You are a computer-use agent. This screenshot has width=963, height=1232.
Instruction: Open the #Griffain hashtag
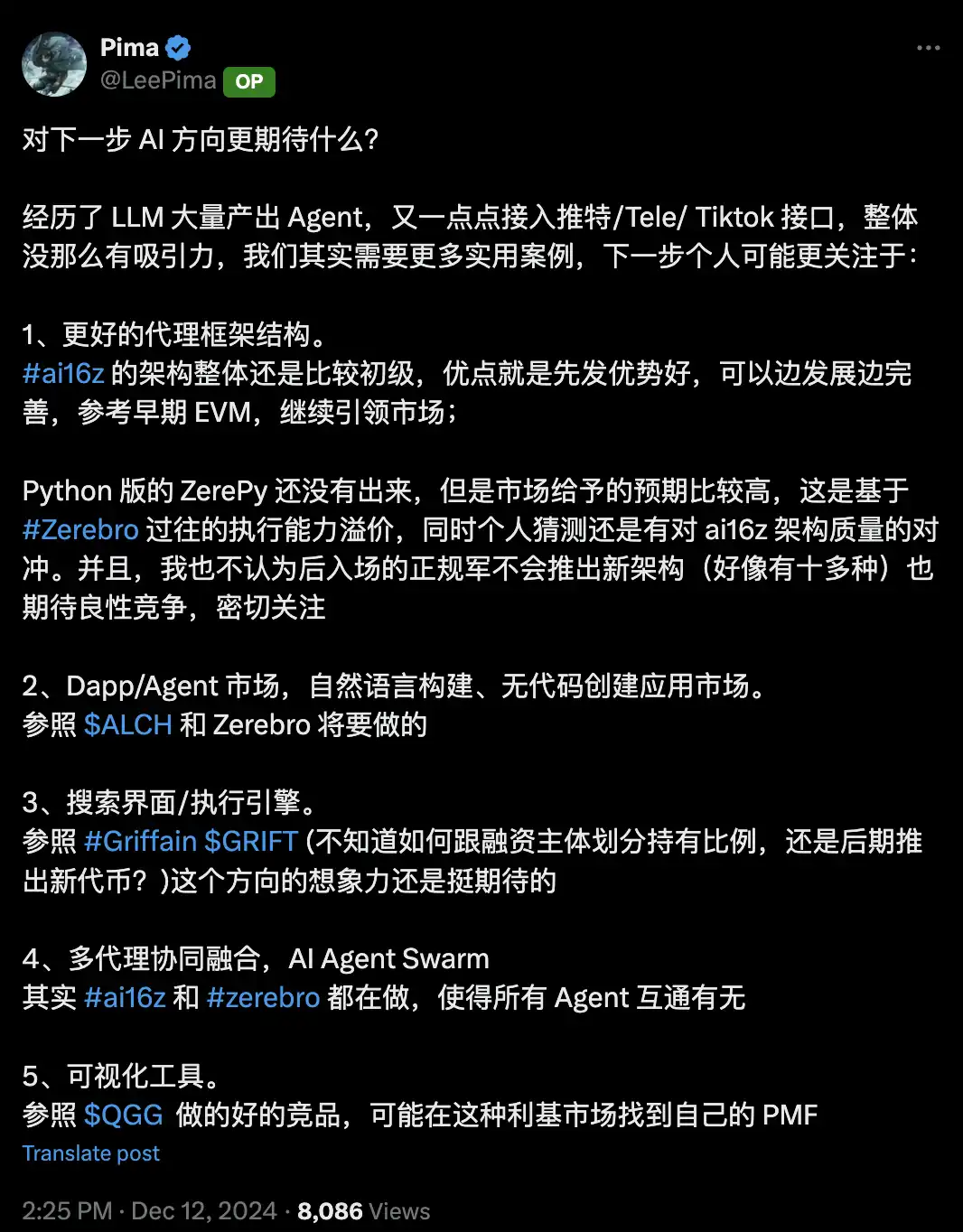(x=140, y=841)
